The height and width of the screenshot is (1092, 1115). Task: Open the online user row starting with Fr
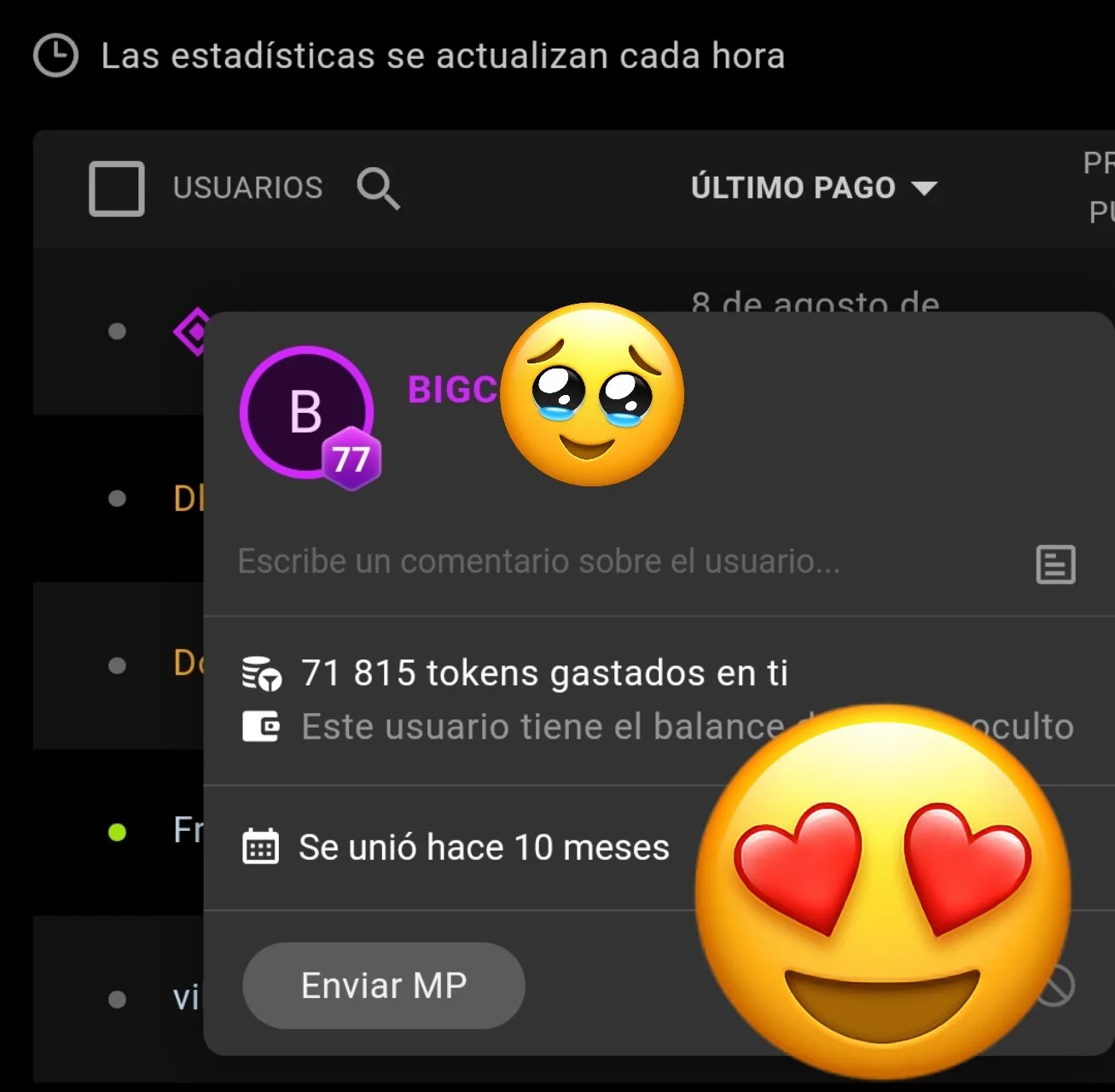tap(187, 830)
